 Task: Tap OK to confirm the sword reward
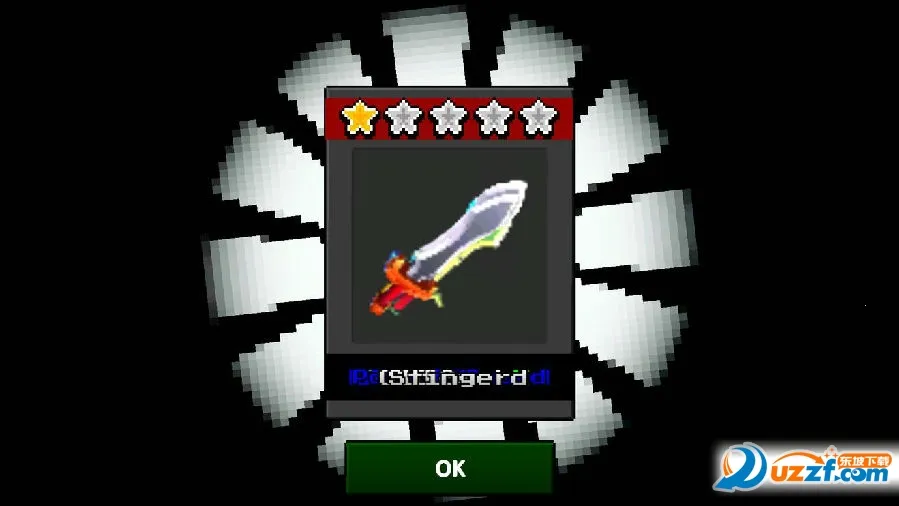(x=450, y=468)
